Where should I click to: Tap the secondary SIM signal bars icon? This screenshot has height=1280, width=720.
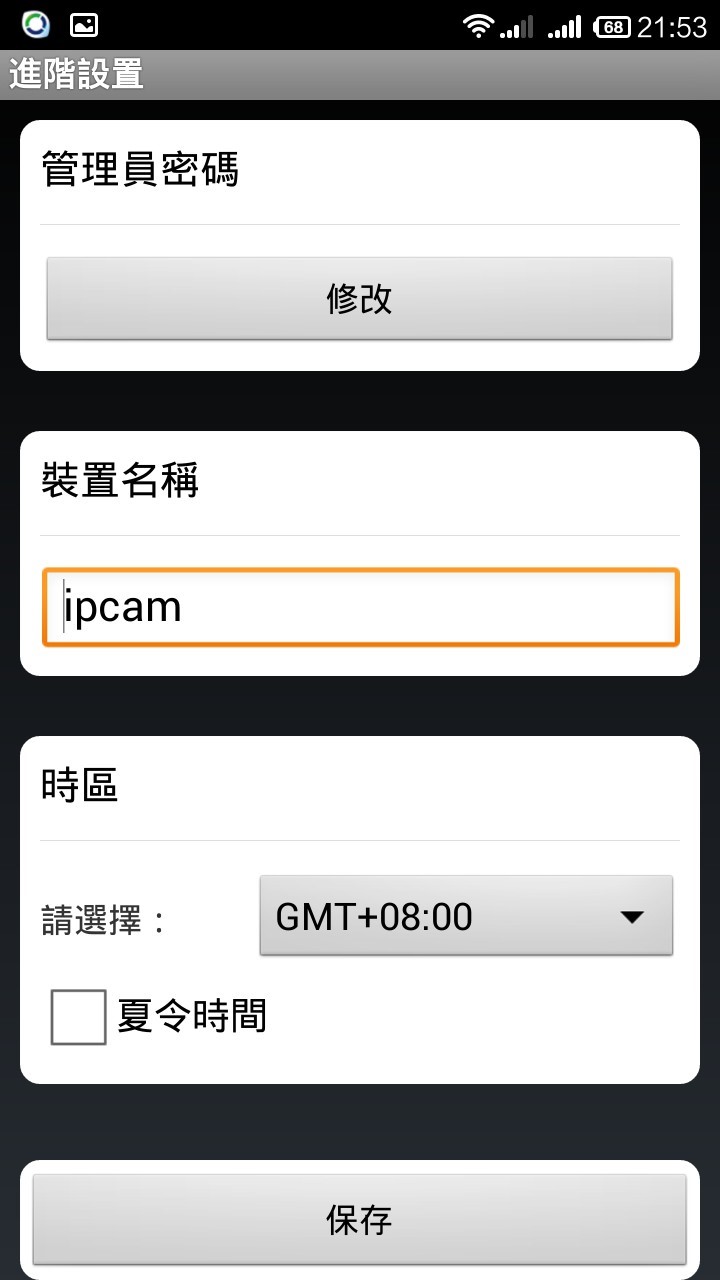(565, 25)
